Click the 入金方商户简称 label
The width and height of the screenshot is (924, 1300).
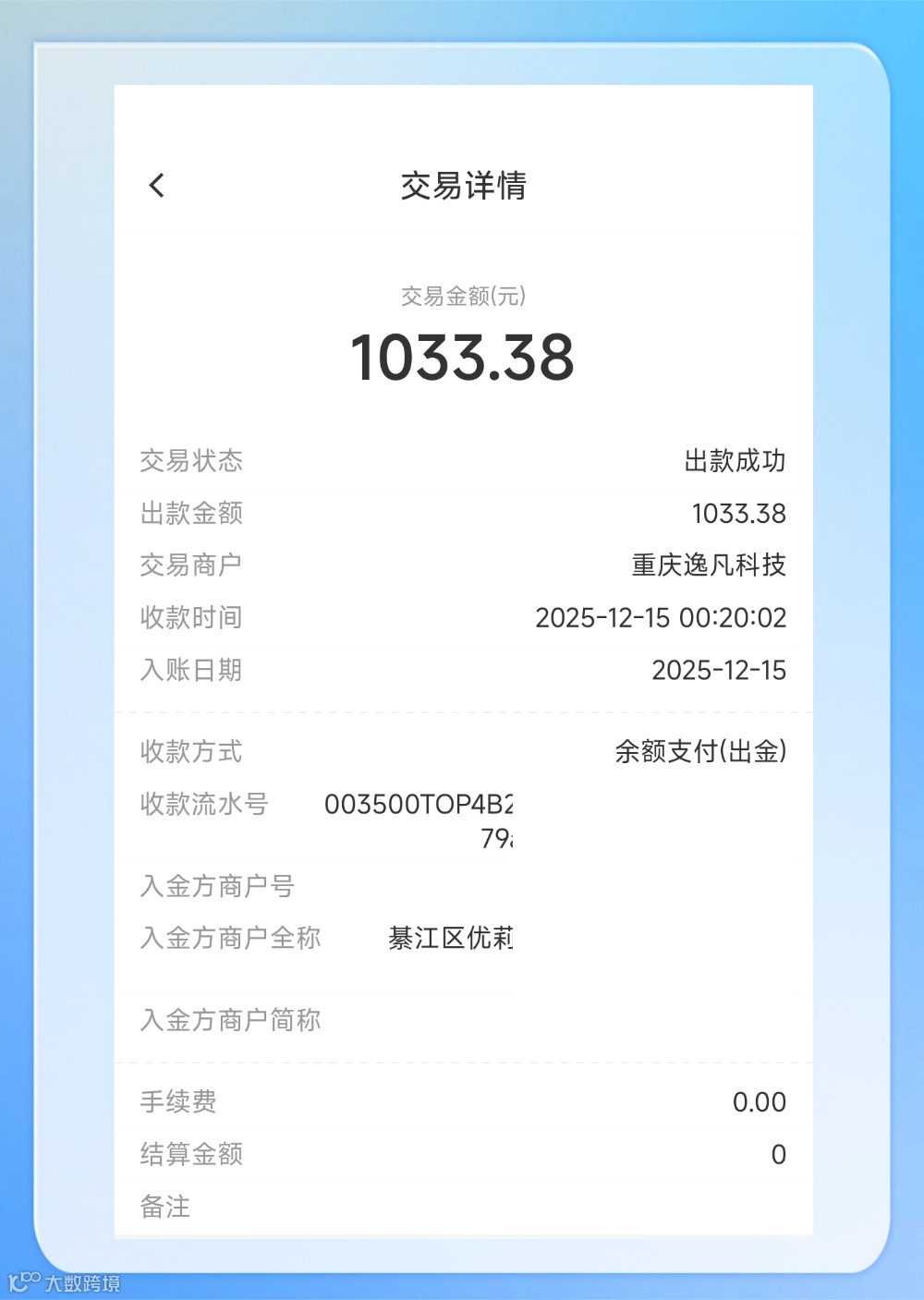pos(227,1019)
